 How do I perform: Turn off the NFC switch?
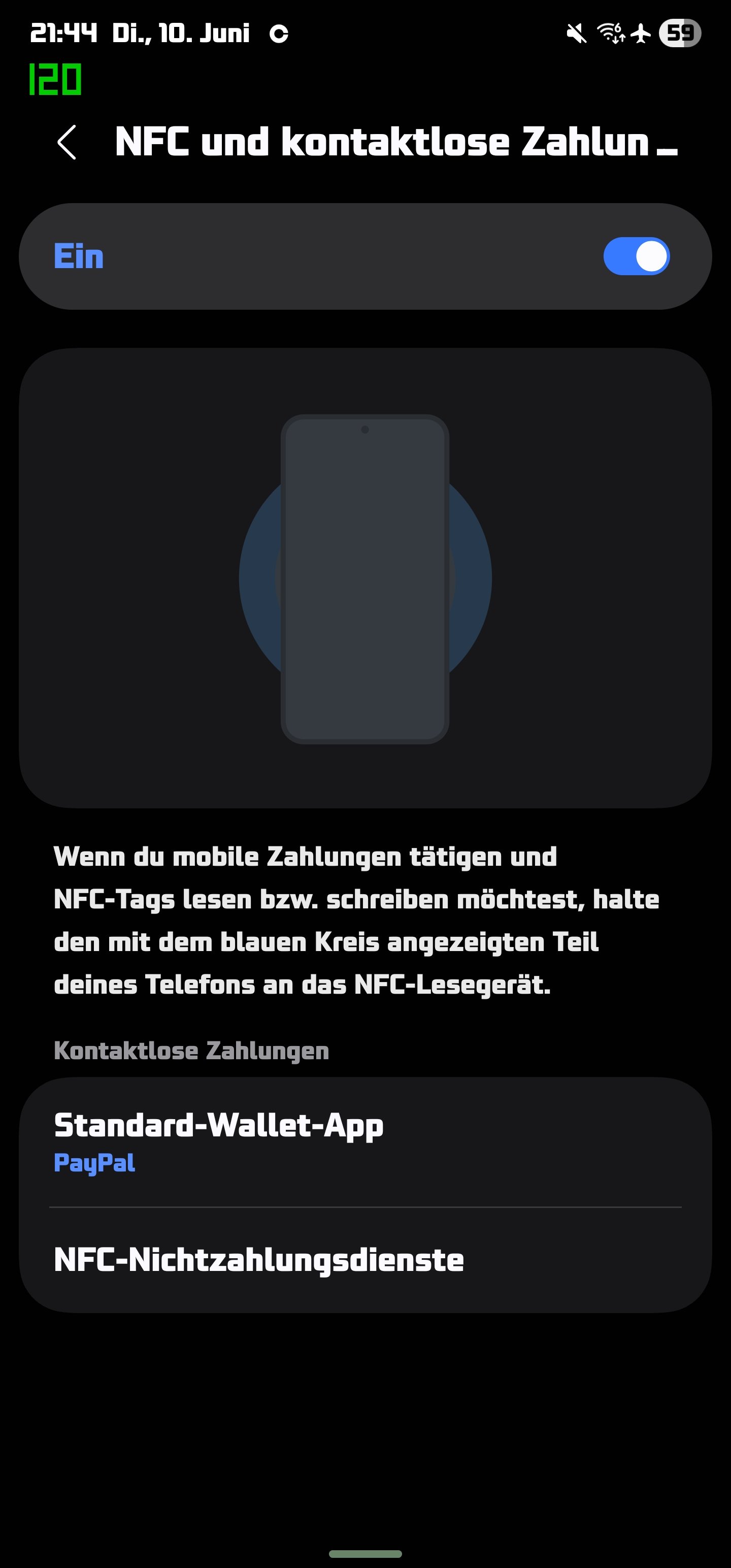pos(636,256)
